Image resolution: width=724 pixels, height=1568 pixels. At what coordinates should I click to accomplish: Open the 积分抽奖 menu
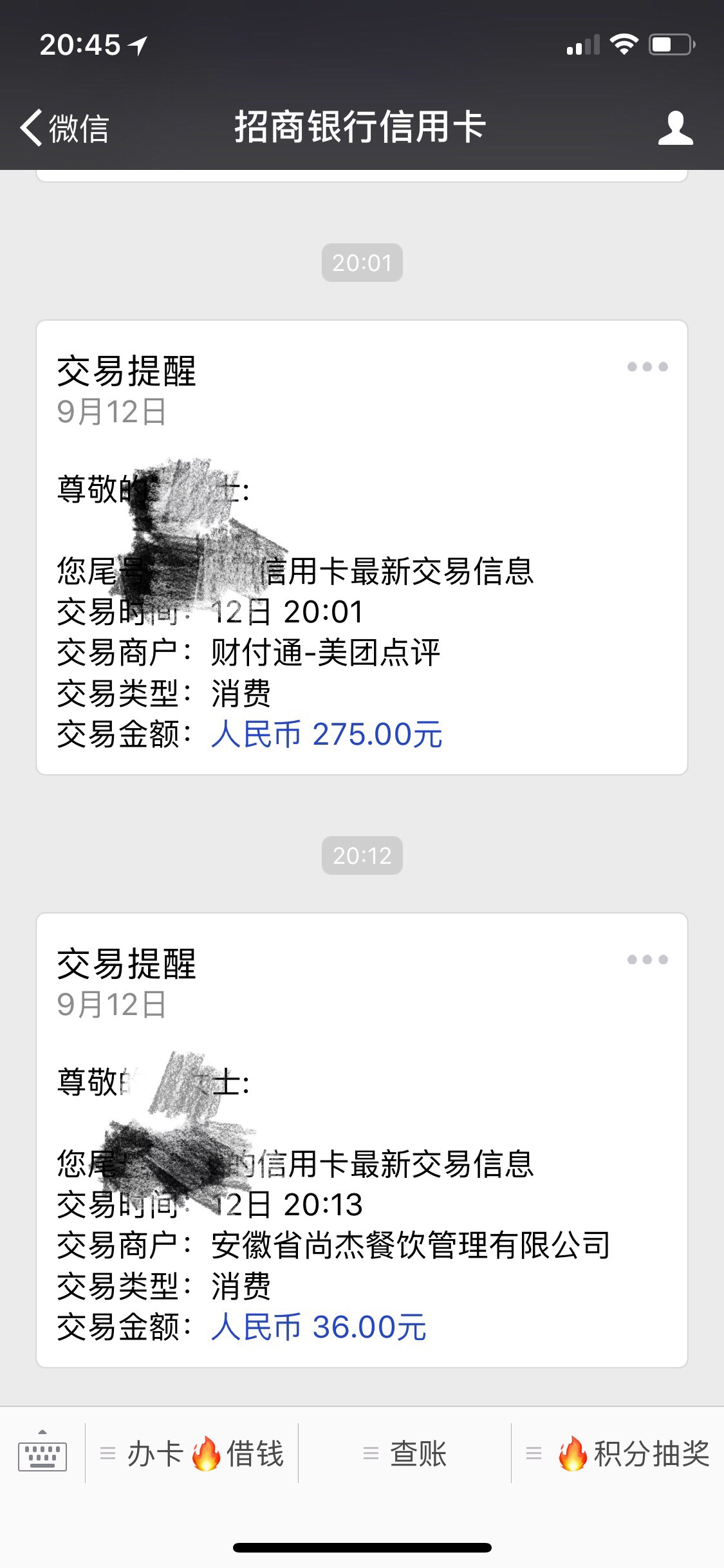[x=618, y=1453]
